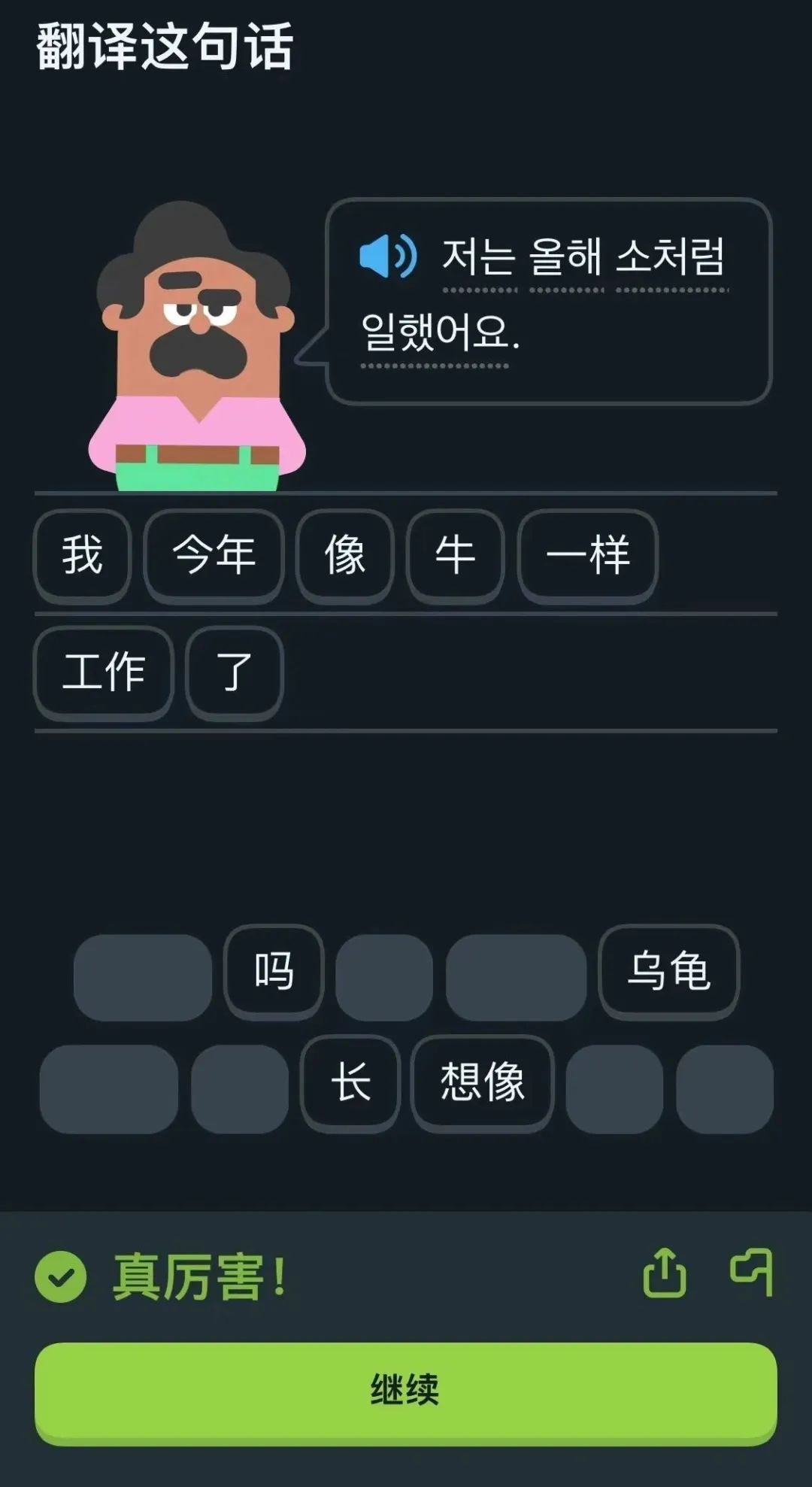Select the word tile 吗
Image resolution: width=812 pixels, height=1487 pixels.
tap(274, 971)
